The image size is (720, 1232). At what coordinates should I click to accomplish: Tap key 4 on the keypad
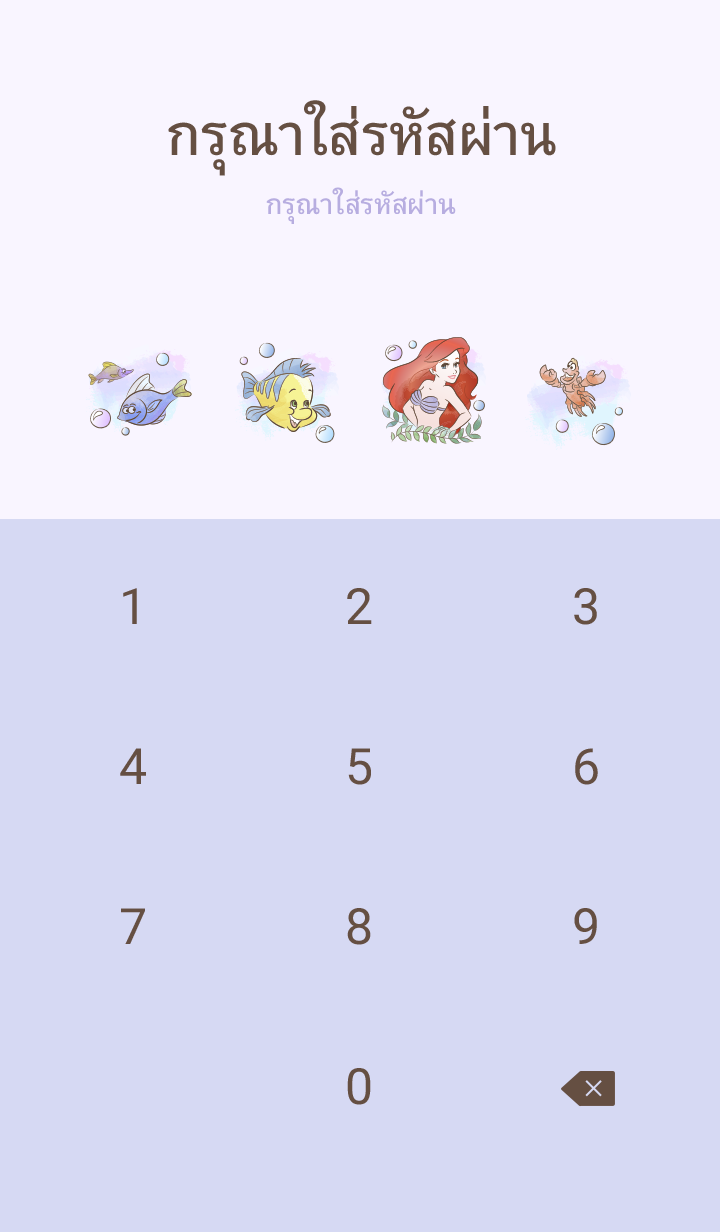click(x=132, y=767)
